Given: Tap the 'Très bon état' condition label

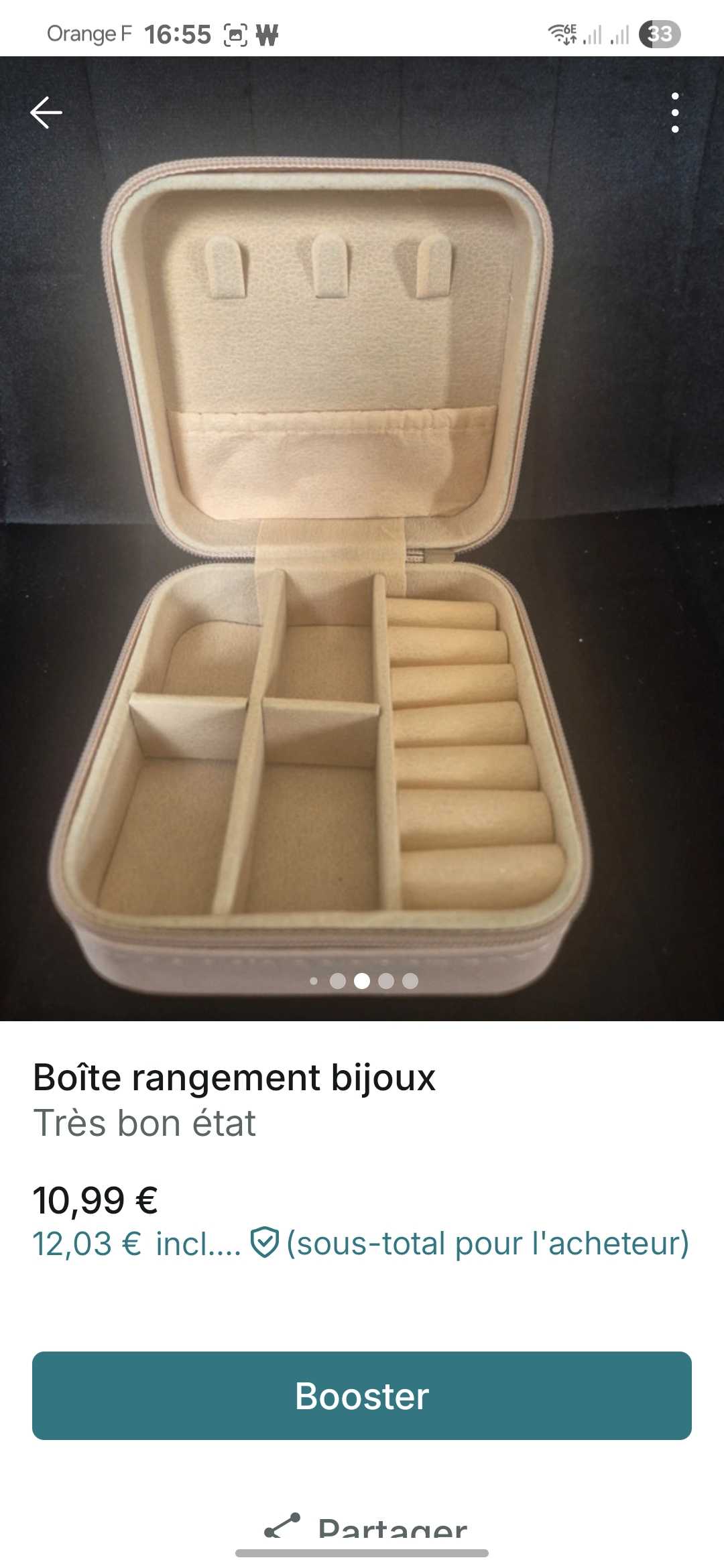Looking at the screenshot, I should (x=145, y=1122).
